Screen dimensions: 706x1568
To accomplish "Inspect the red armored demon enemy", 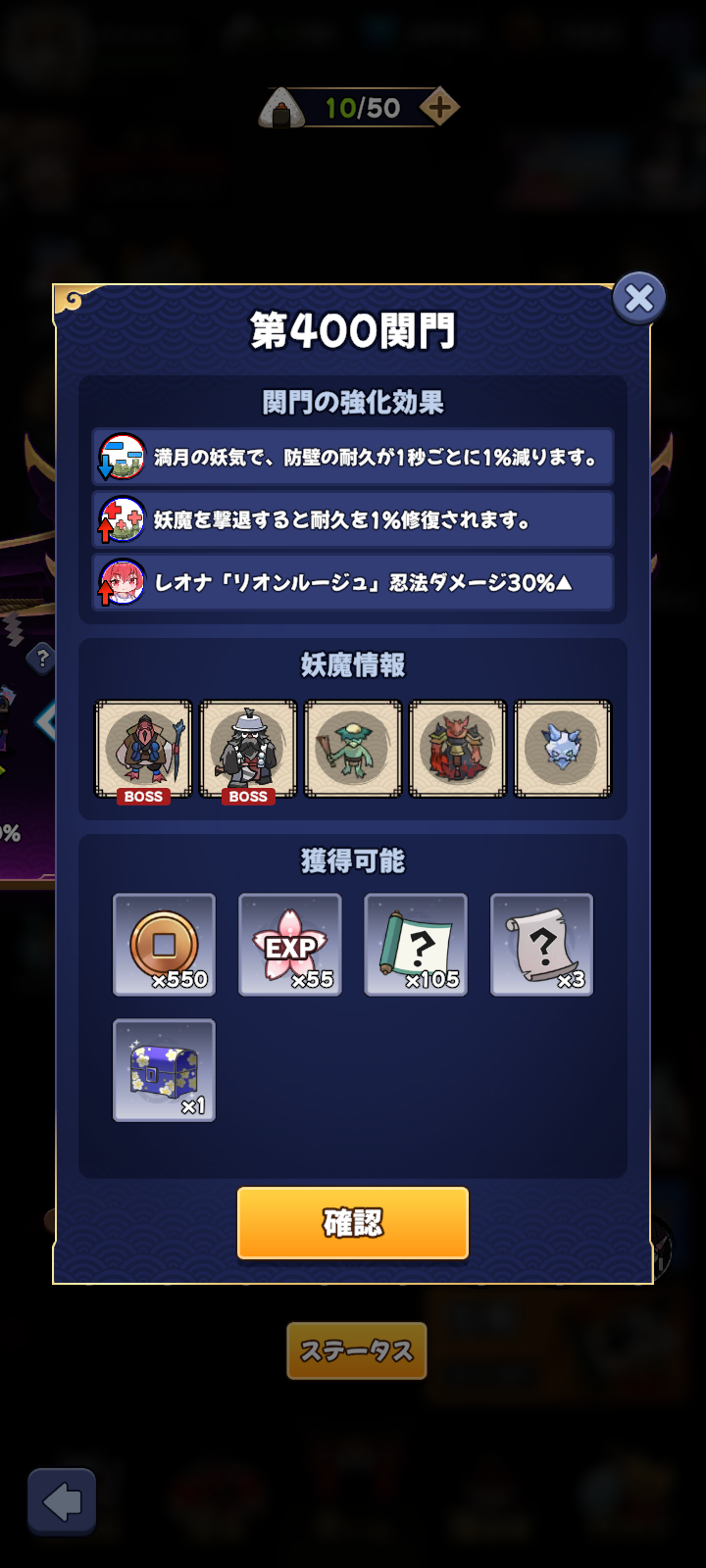I will pos(458,750).
